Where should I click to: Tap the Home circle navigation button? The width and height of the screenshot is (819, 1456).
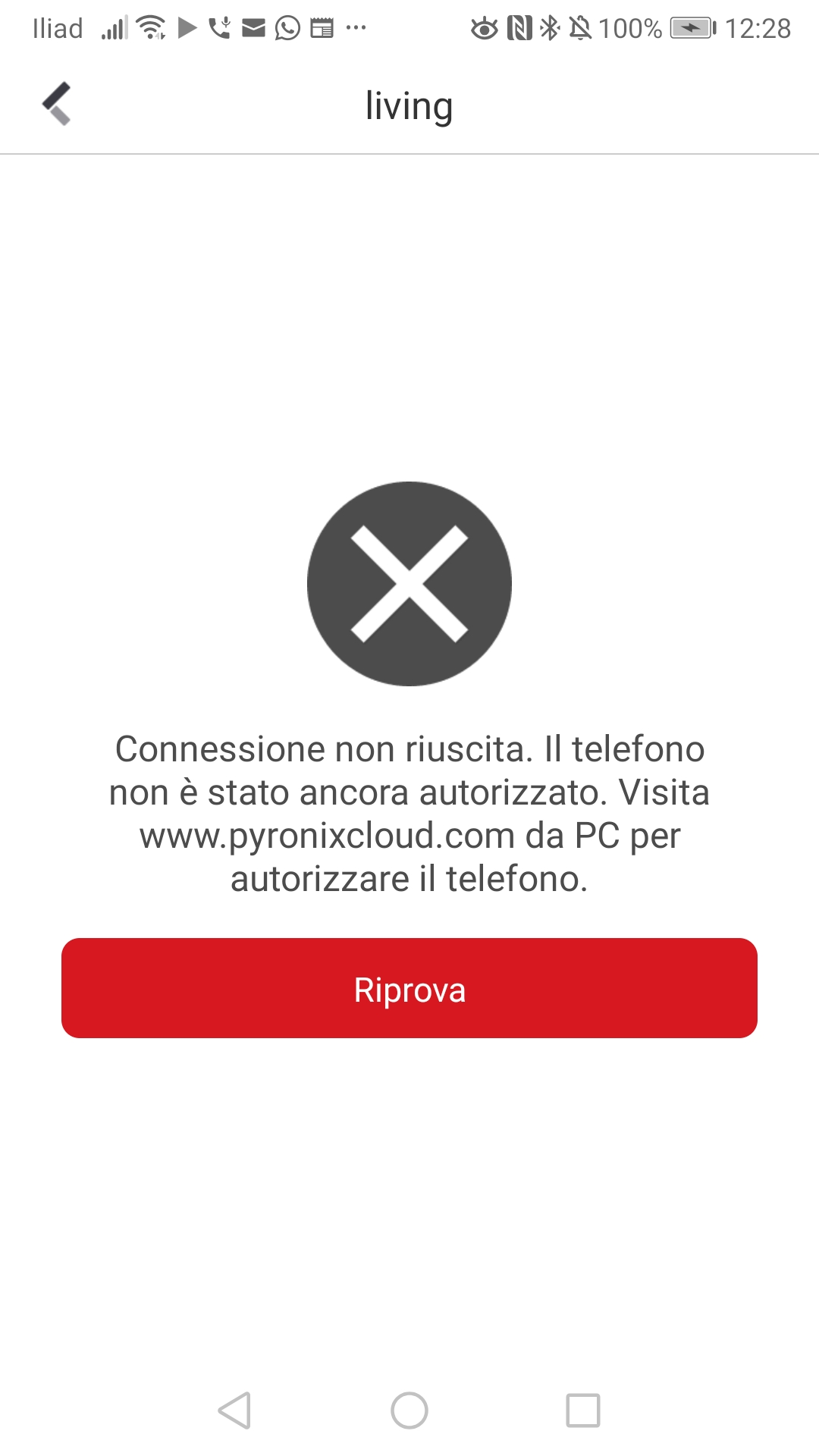[x=409, y=1412]
